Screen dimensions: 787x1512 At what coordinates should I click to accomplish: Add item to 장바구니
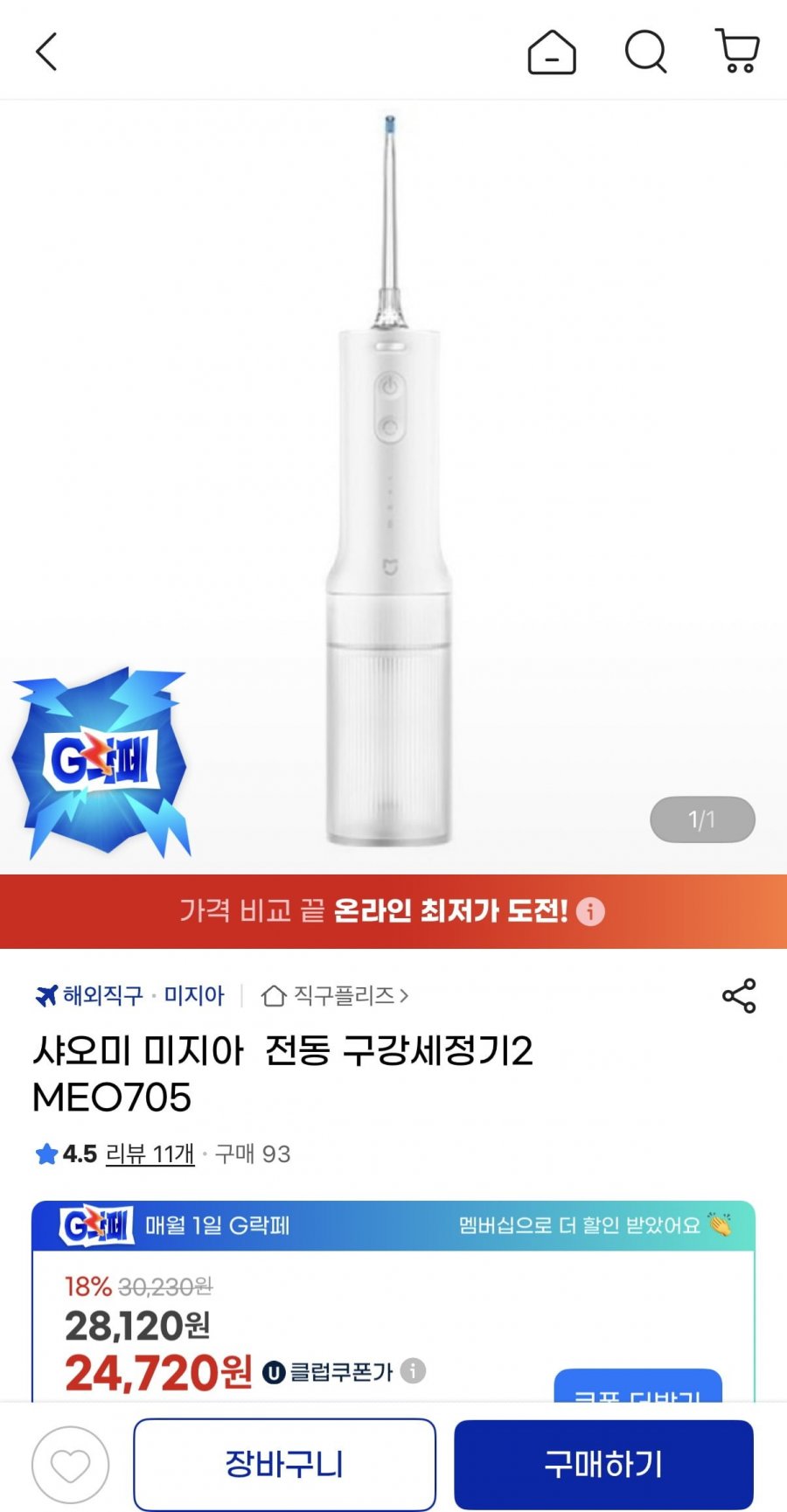pyautogui.click(x=284, y=1464)
